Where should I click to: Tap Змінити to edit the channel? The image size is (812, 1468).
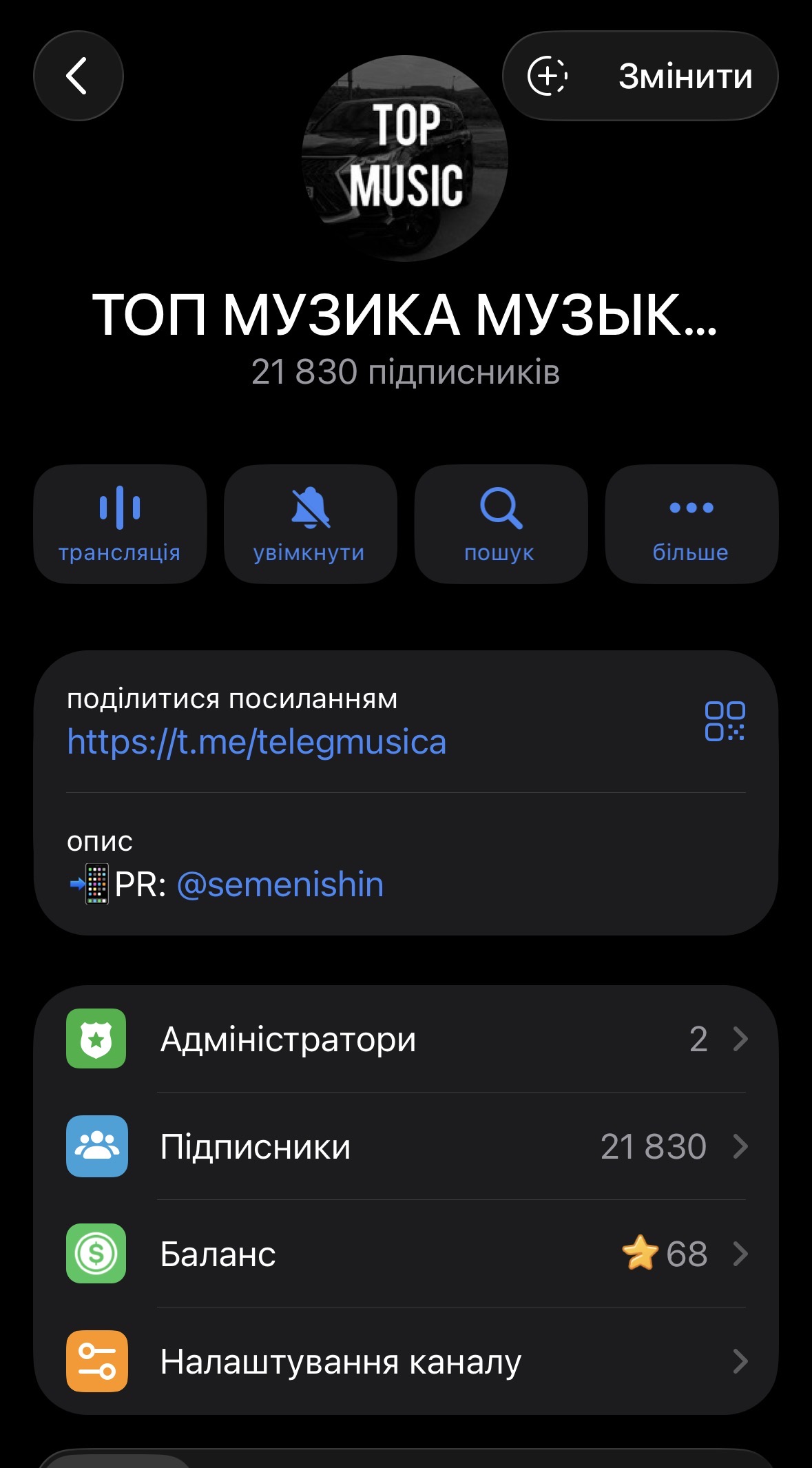point(685,77)
